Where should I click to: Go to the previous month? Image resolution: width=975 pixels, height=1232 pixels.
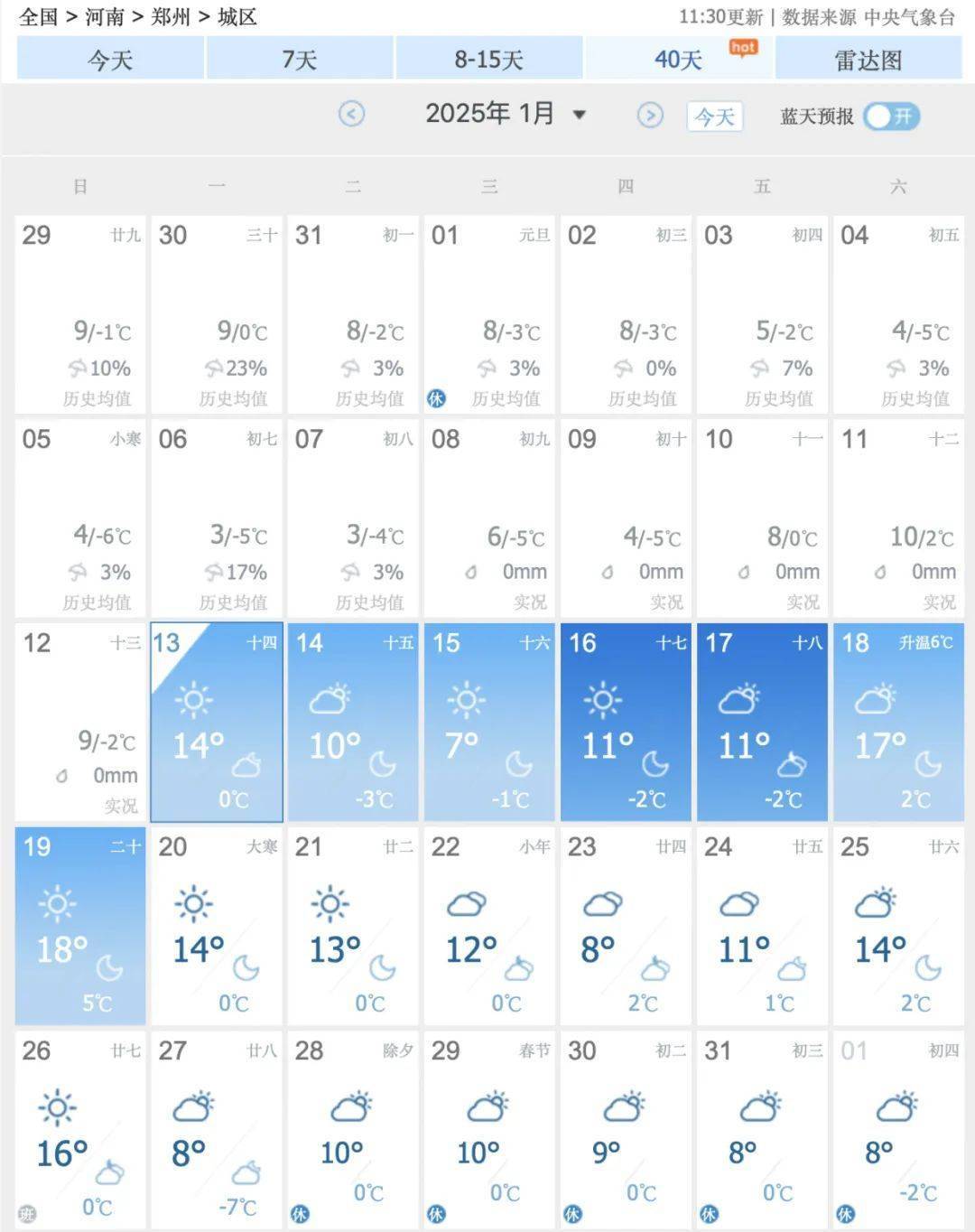pos(351,114)
